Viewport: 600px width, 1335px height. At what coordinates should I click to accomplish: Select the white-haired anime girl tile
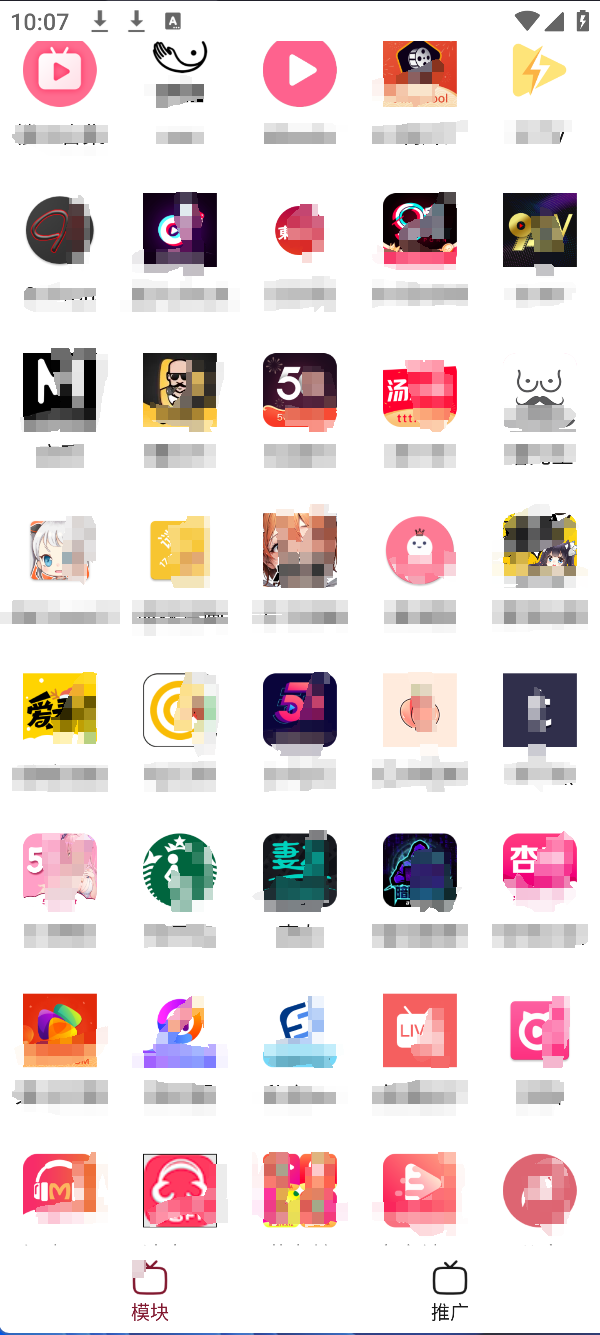pos(60,552)
